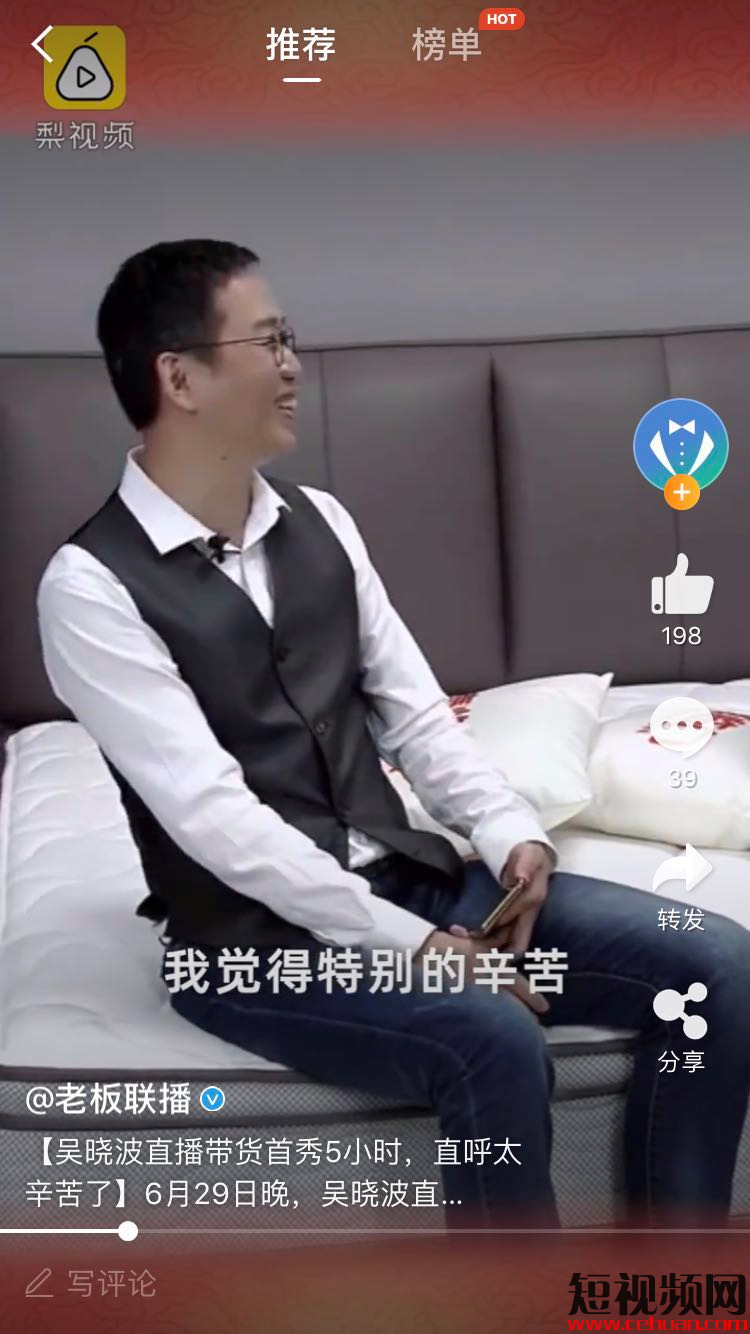Tap the 分享 share icon
The width and height of the screenshot is (750, 1334).
682,1012
